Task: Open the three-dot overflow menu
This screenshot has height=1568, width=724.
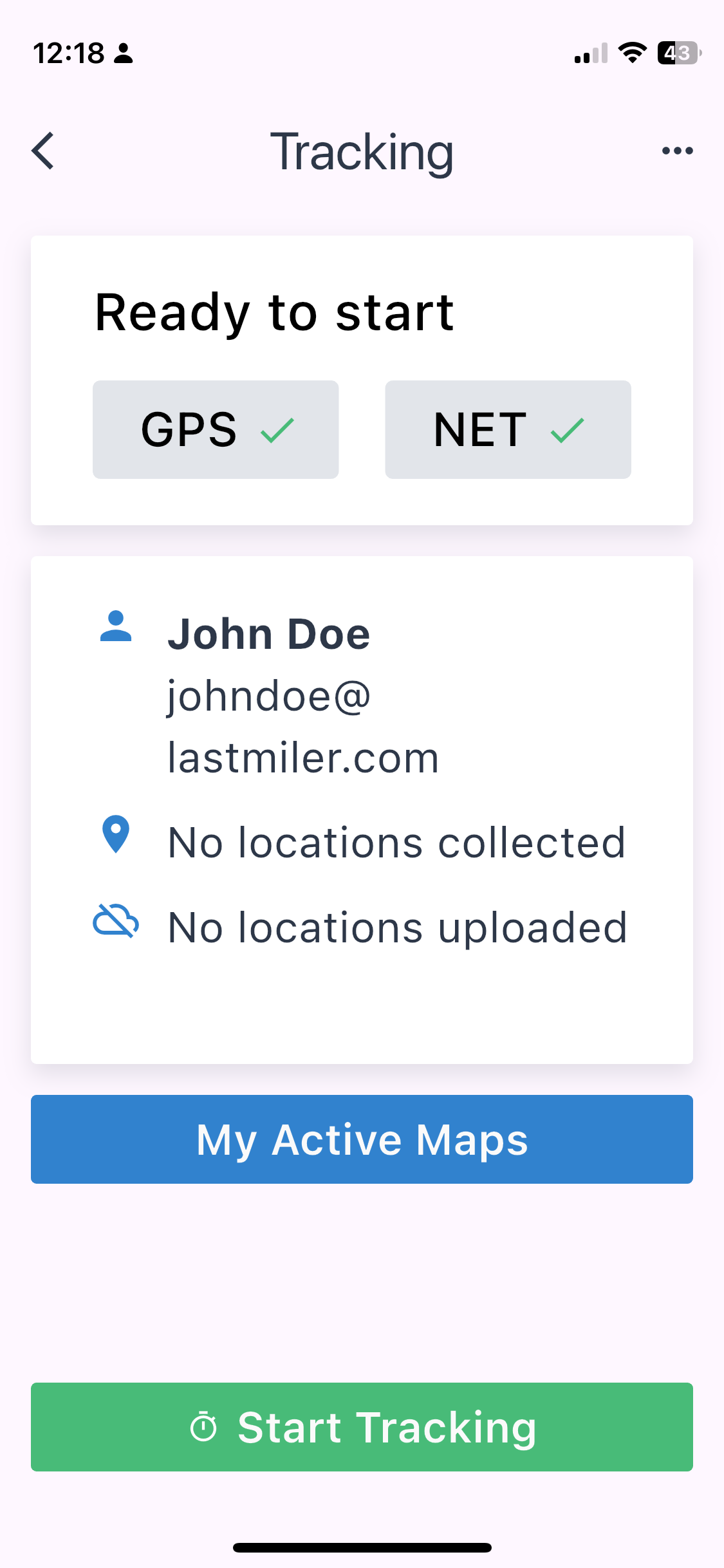Action: (x=677, y=151)
